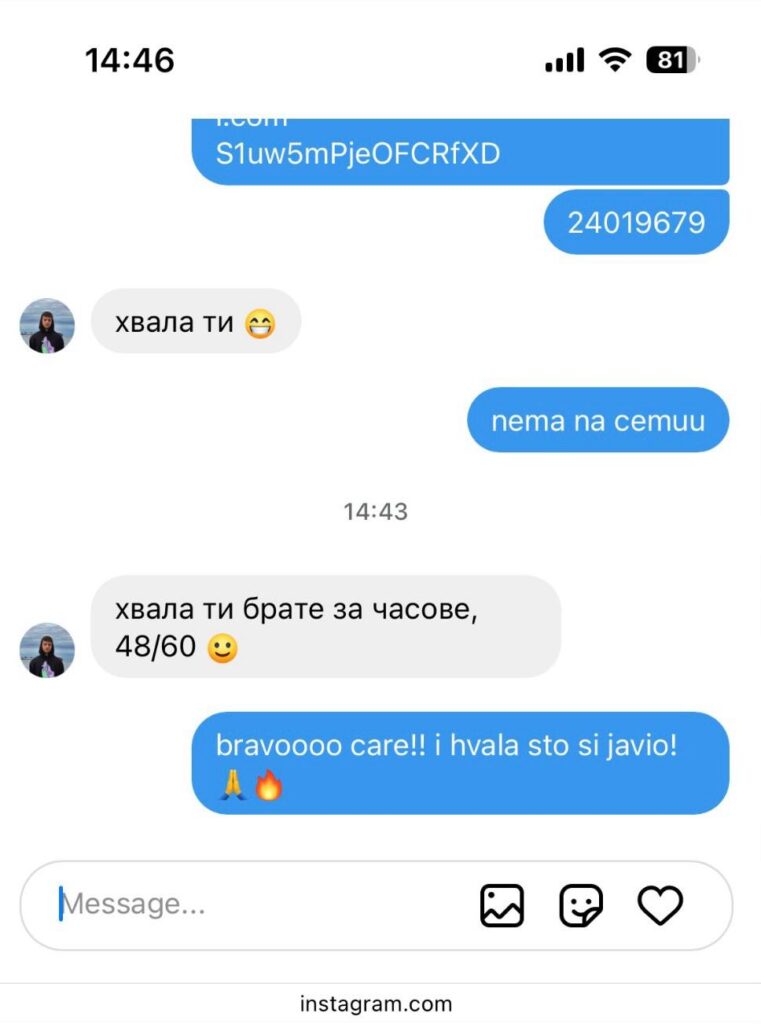Focus the Message text field
Screen dimensions: 761x1024
250,905
